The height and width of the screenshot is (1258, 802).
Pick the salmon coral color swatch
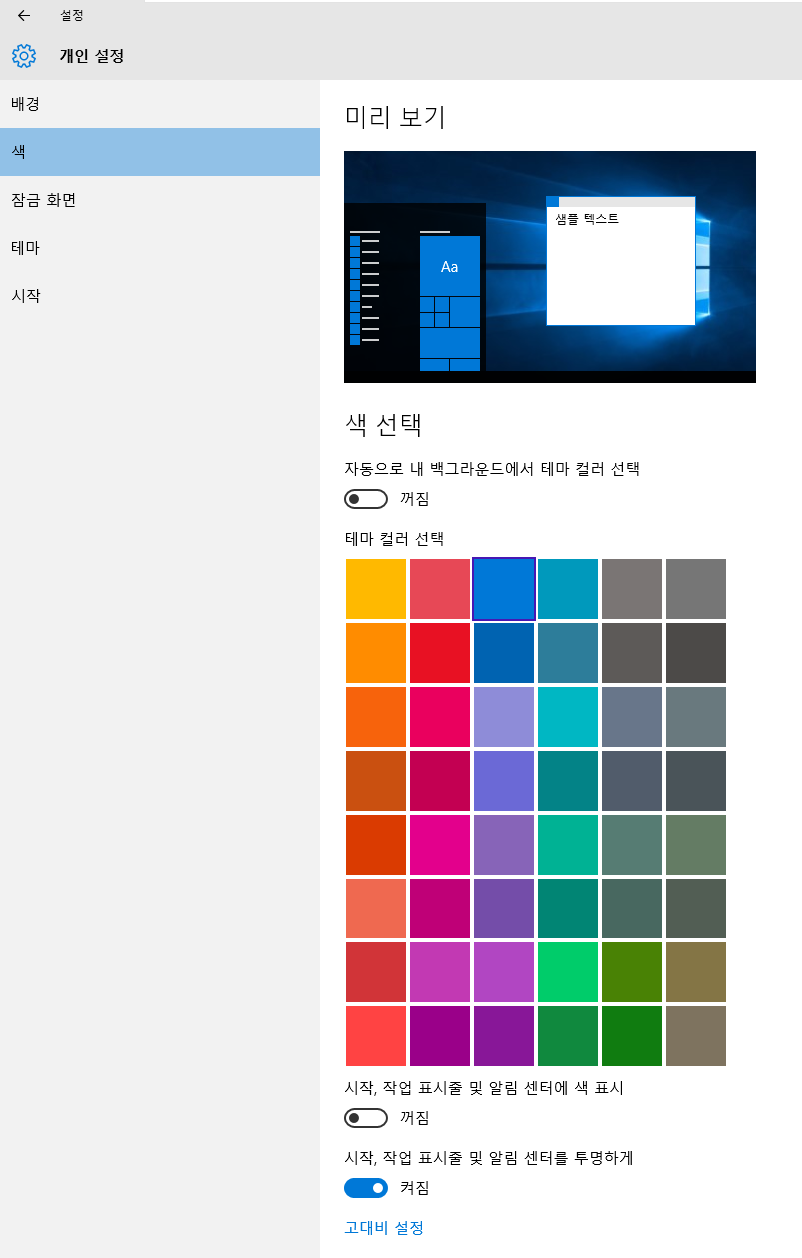[x=376, y=908]
